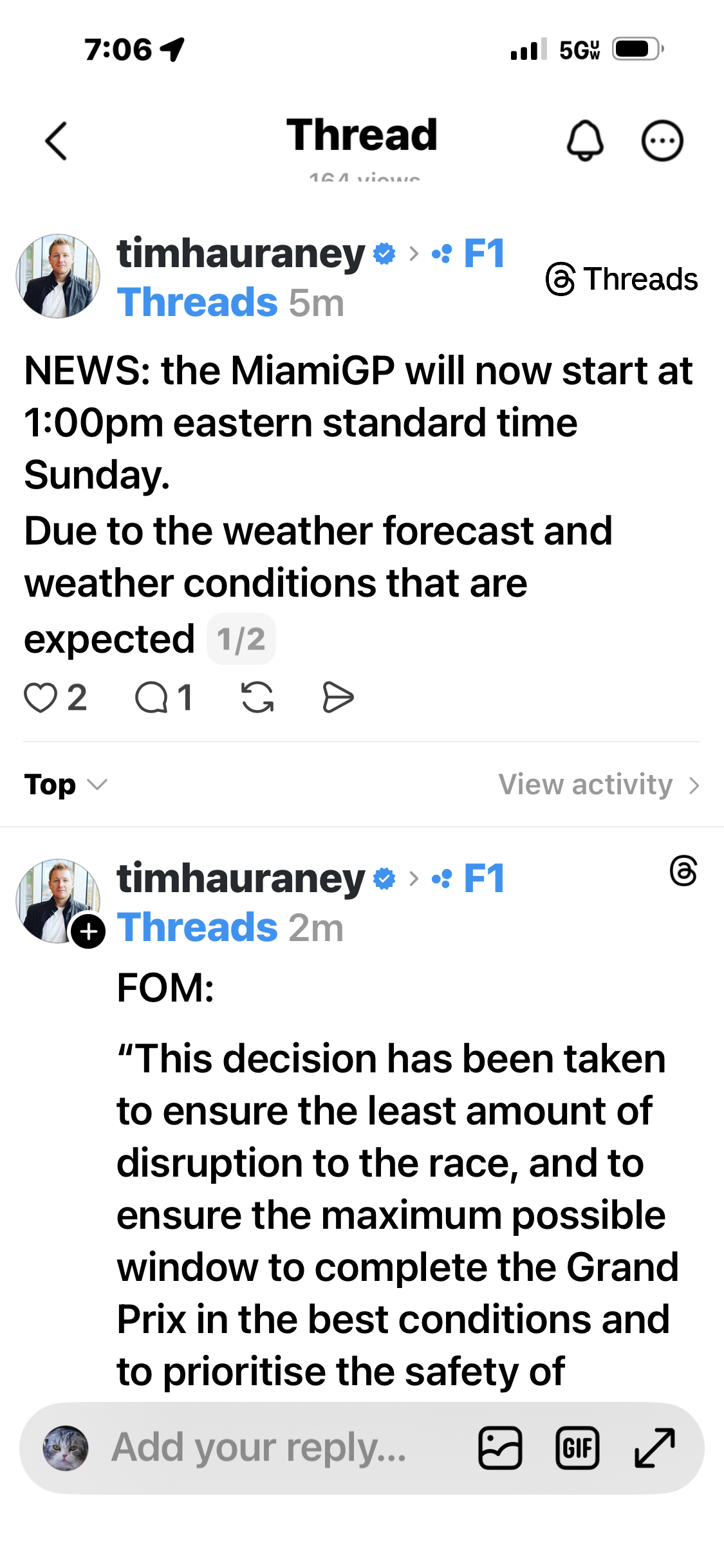Open the comment icon on the news post
This screenshot has width=724, height=1568.
(151, 698)
